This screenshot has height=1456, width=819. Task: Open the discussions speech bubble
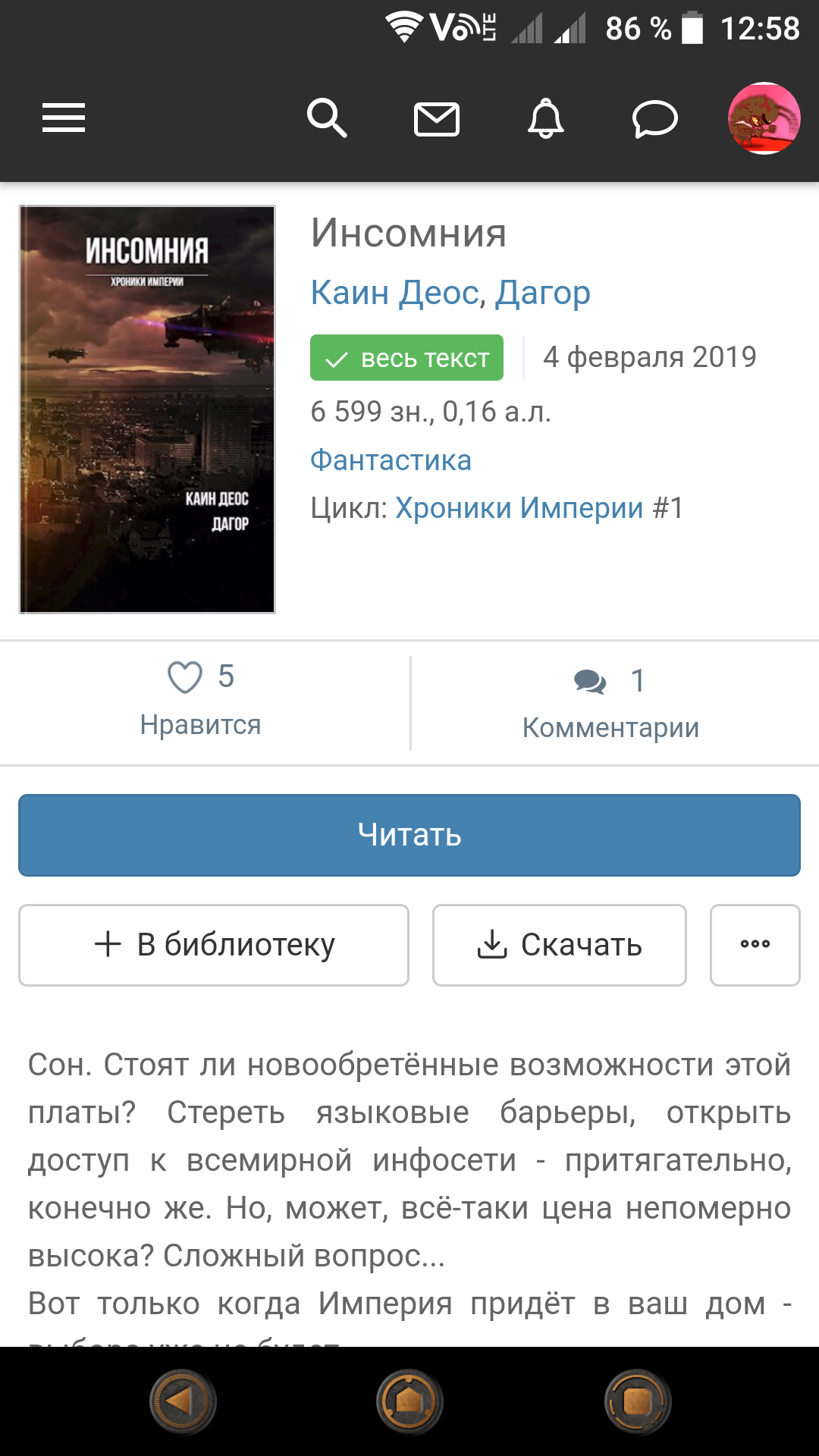(x=655, y=119)
